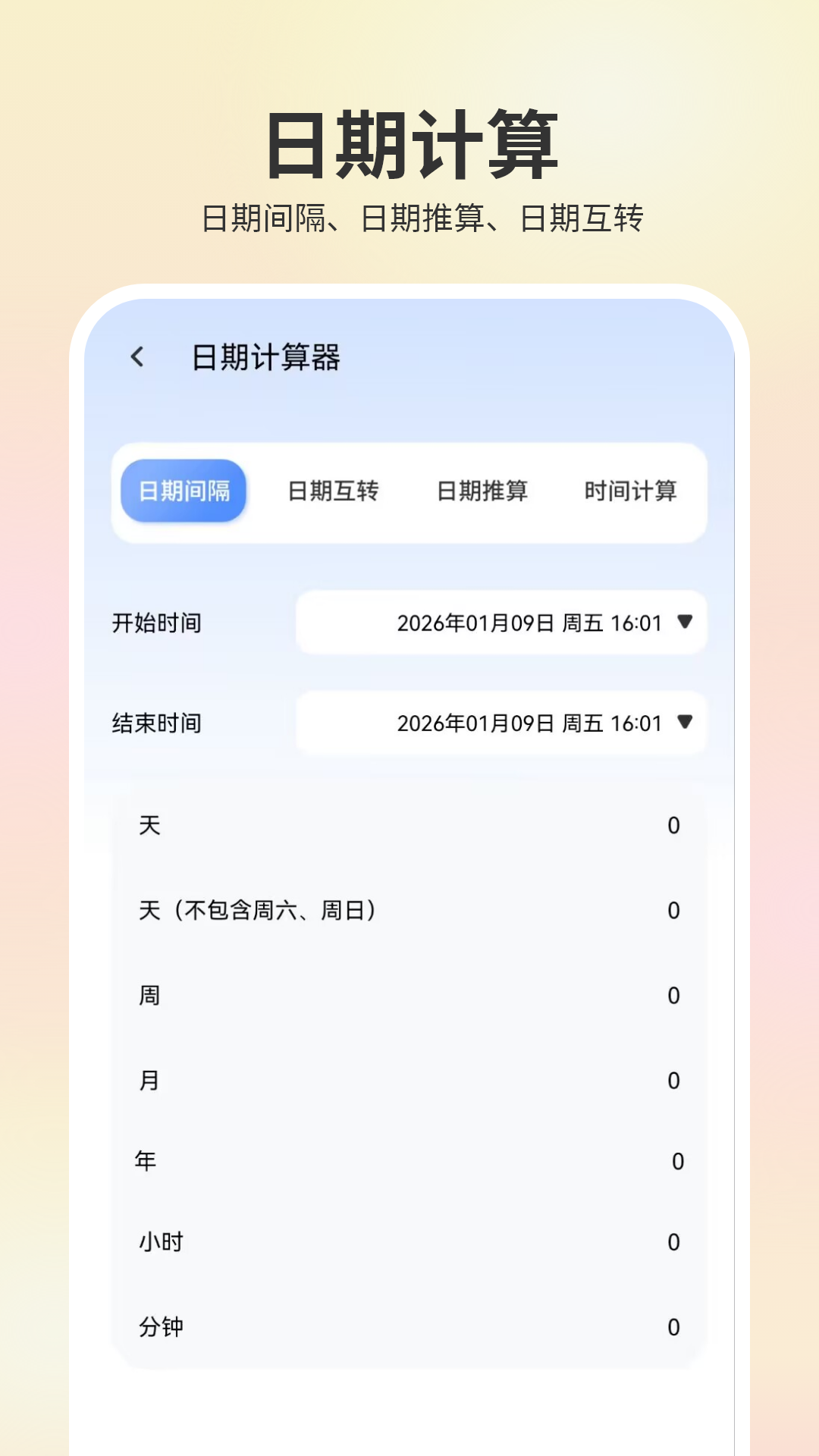
Task: Click the 天 result row
Action: click(x=409, y=827)
